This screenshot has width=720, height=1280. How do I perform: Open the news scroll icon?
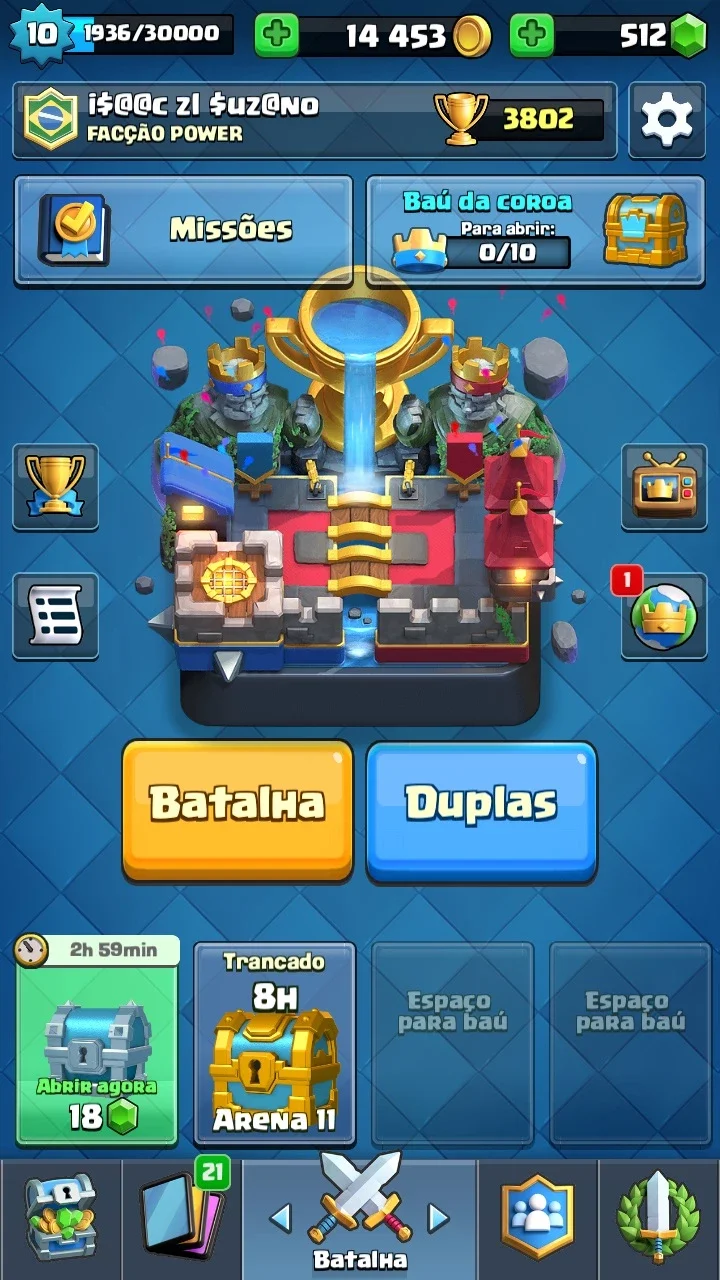coord(55,616)
